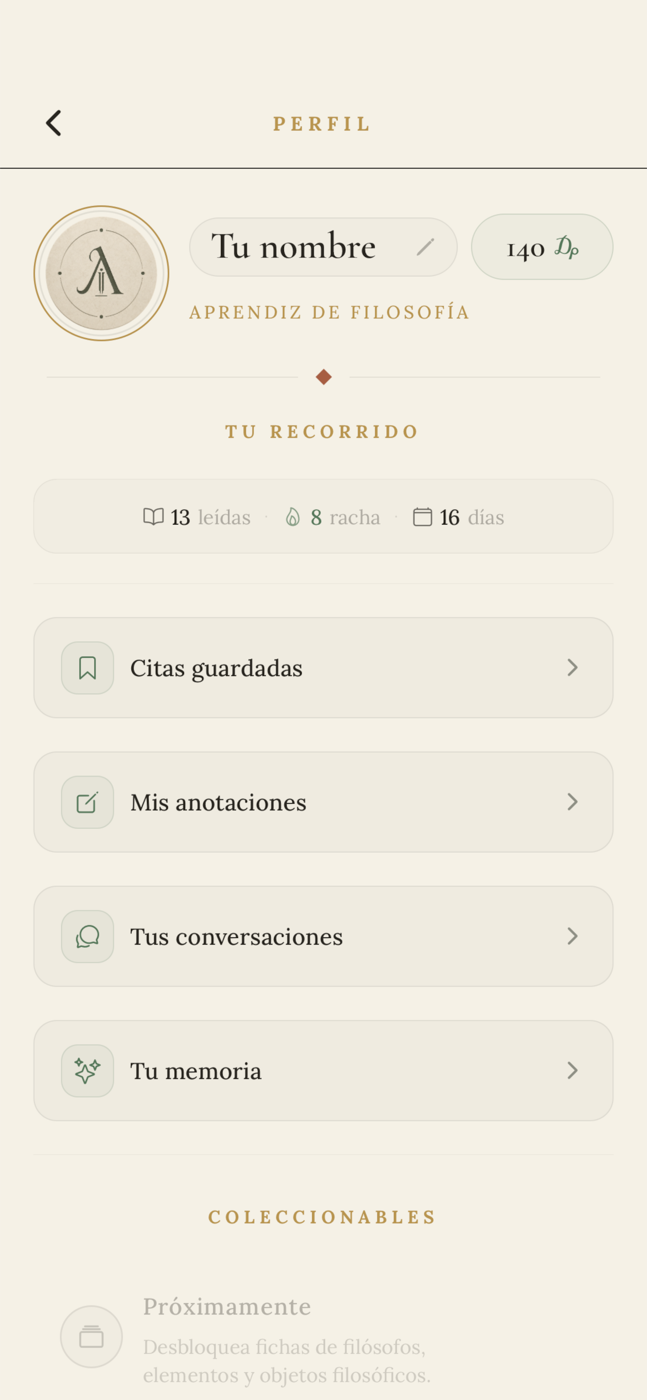Image resolution: width=647 pixels, height=1400 pixels.
Task: View Tus conversaciones
Action: [x=323, y=936]
